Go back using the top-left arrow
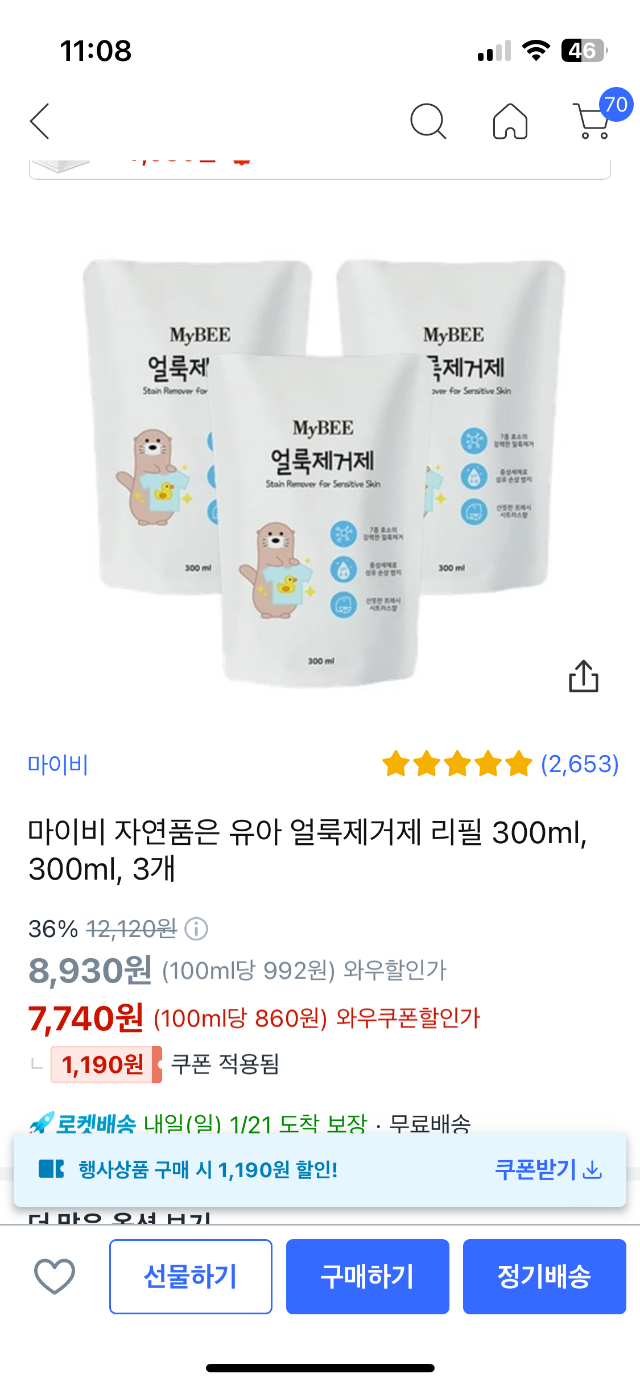Image resolution: width=640 pixels, height=1386 pixels. tap(40, 121)
